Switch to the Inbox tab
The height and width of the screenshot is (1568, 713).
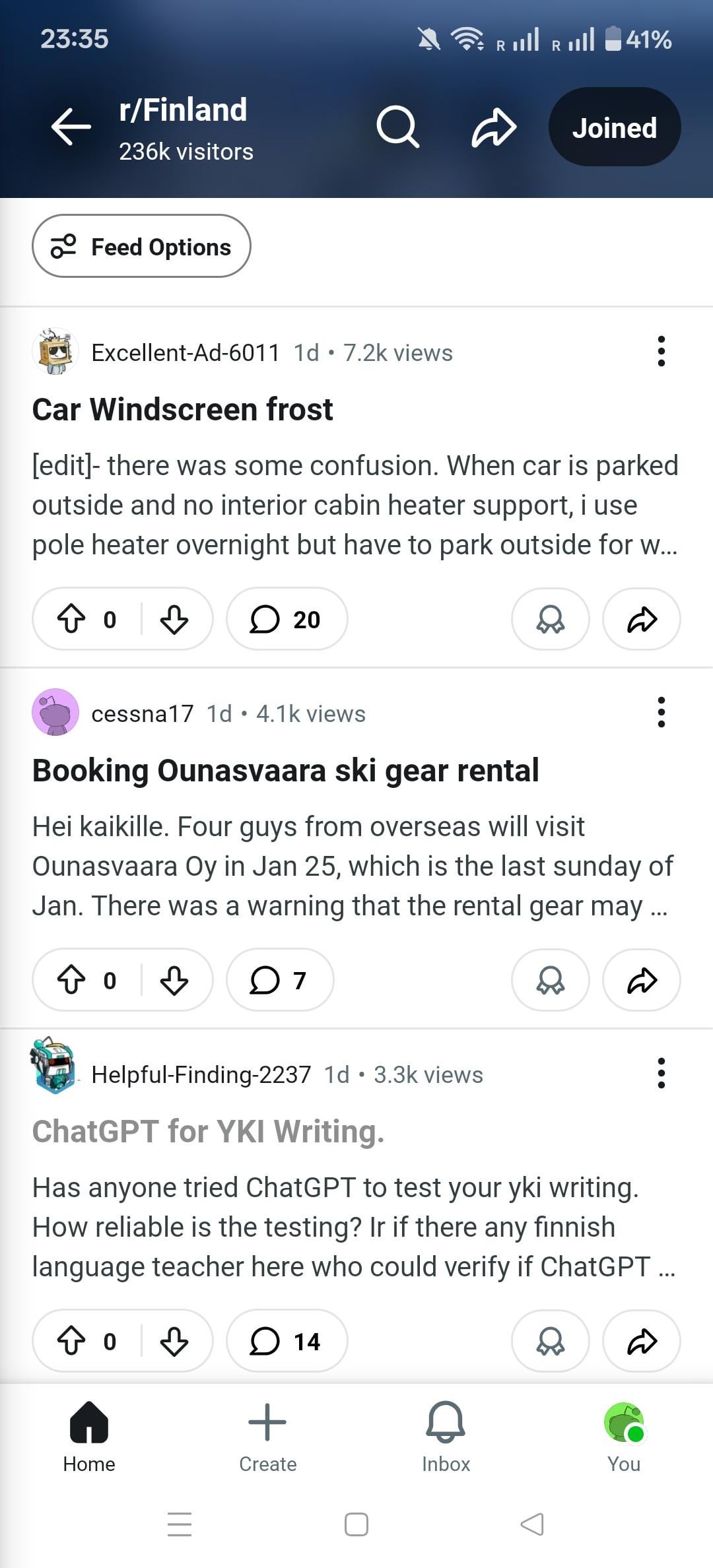pyautogui.click(x=446, y=1436)
